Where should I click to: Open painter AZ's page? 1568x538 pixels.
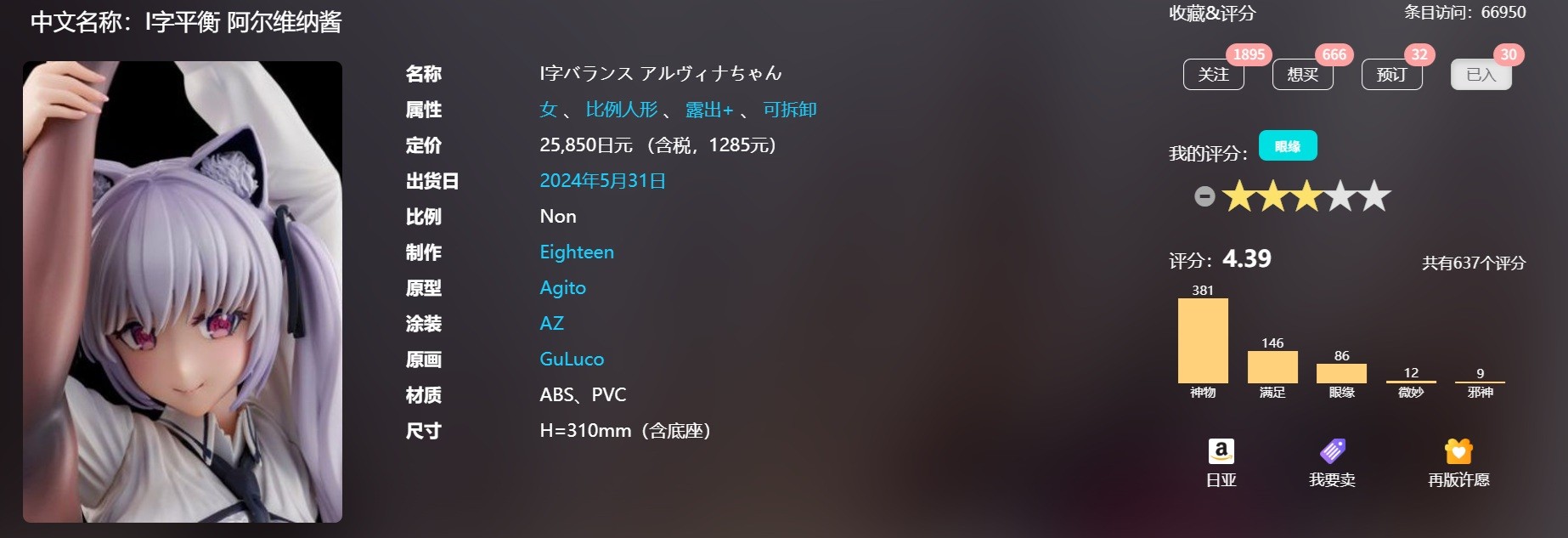551,324
